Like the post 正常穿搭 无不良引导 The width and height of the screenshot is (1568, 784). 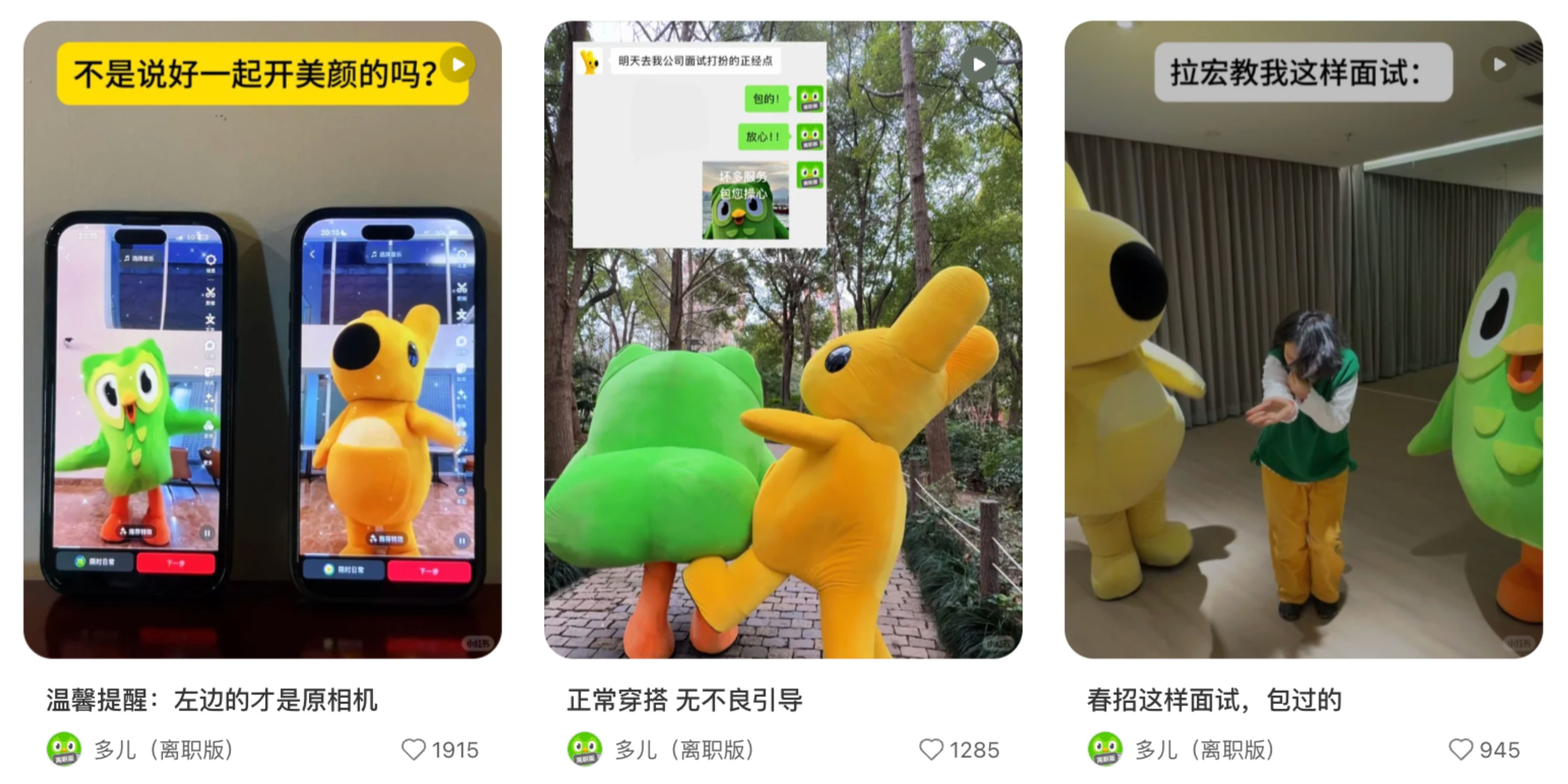click(x=931, y=749)
